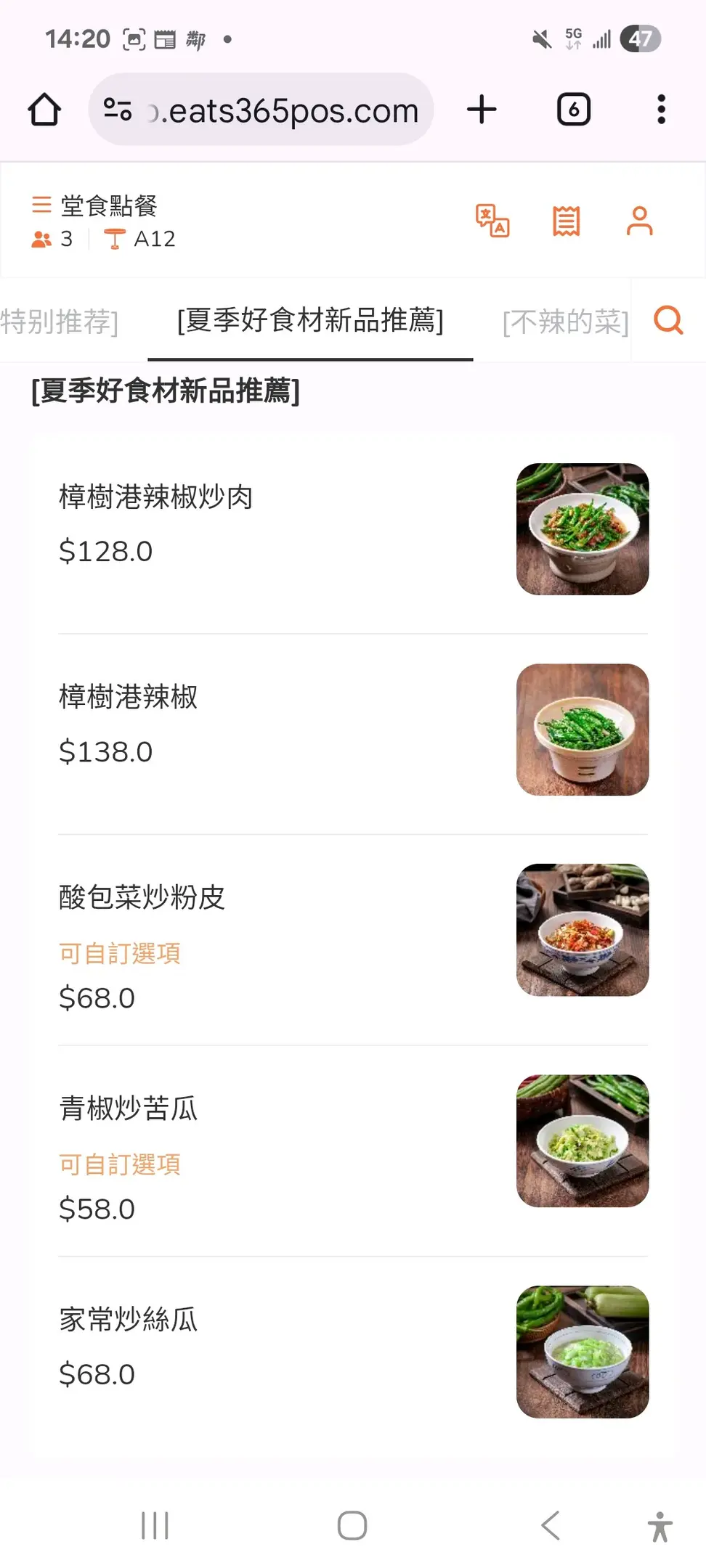
Task: Tap the browser address bar
Action: coord(261,110)
